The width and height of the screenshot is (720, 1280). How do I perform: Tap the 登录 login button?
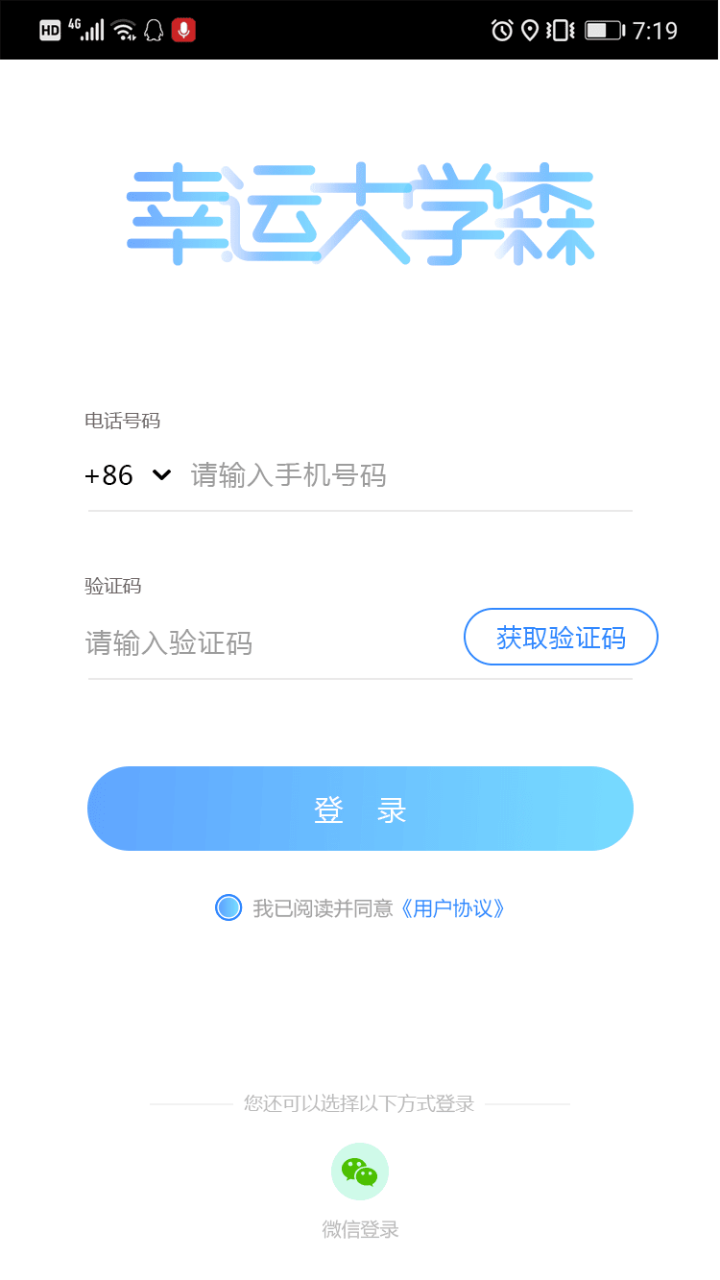(360, 809)
